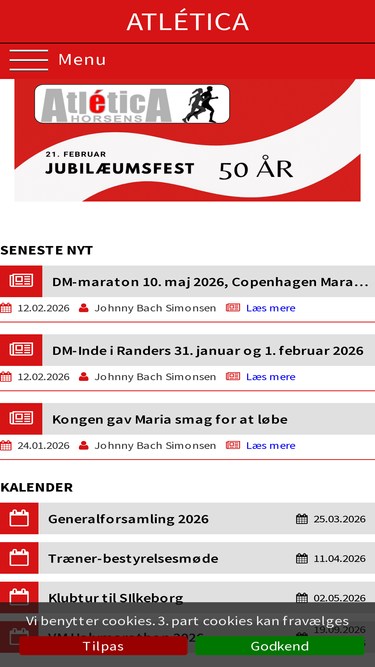This screenshot has height=667, width=375.
Task: Tap Læs mere under Kongen gav Maria
Action: point(270,446)
